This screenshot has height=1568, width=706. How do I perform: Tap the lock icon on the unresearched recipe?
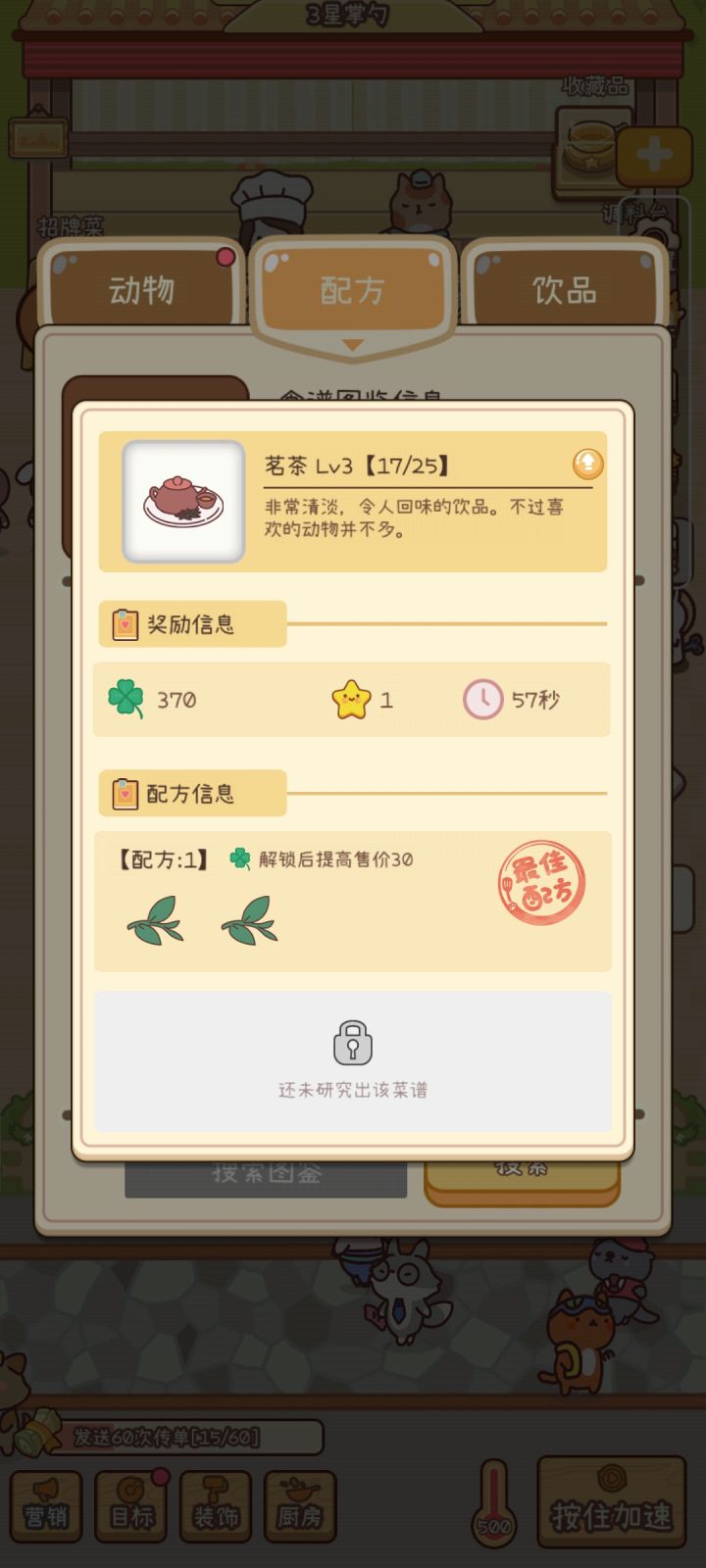click(x=352, y=1045)
